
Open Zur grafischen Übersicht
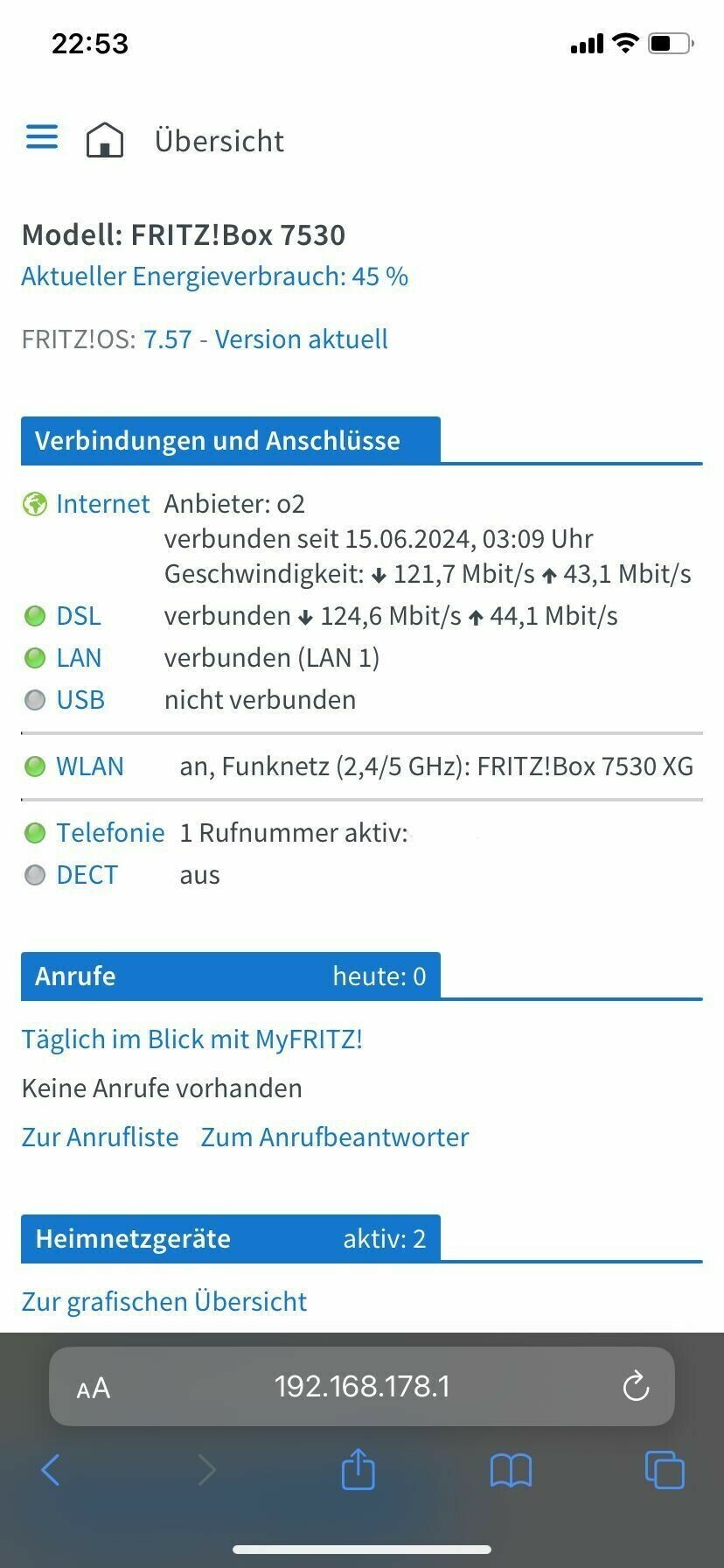[x=164, y=1302]
